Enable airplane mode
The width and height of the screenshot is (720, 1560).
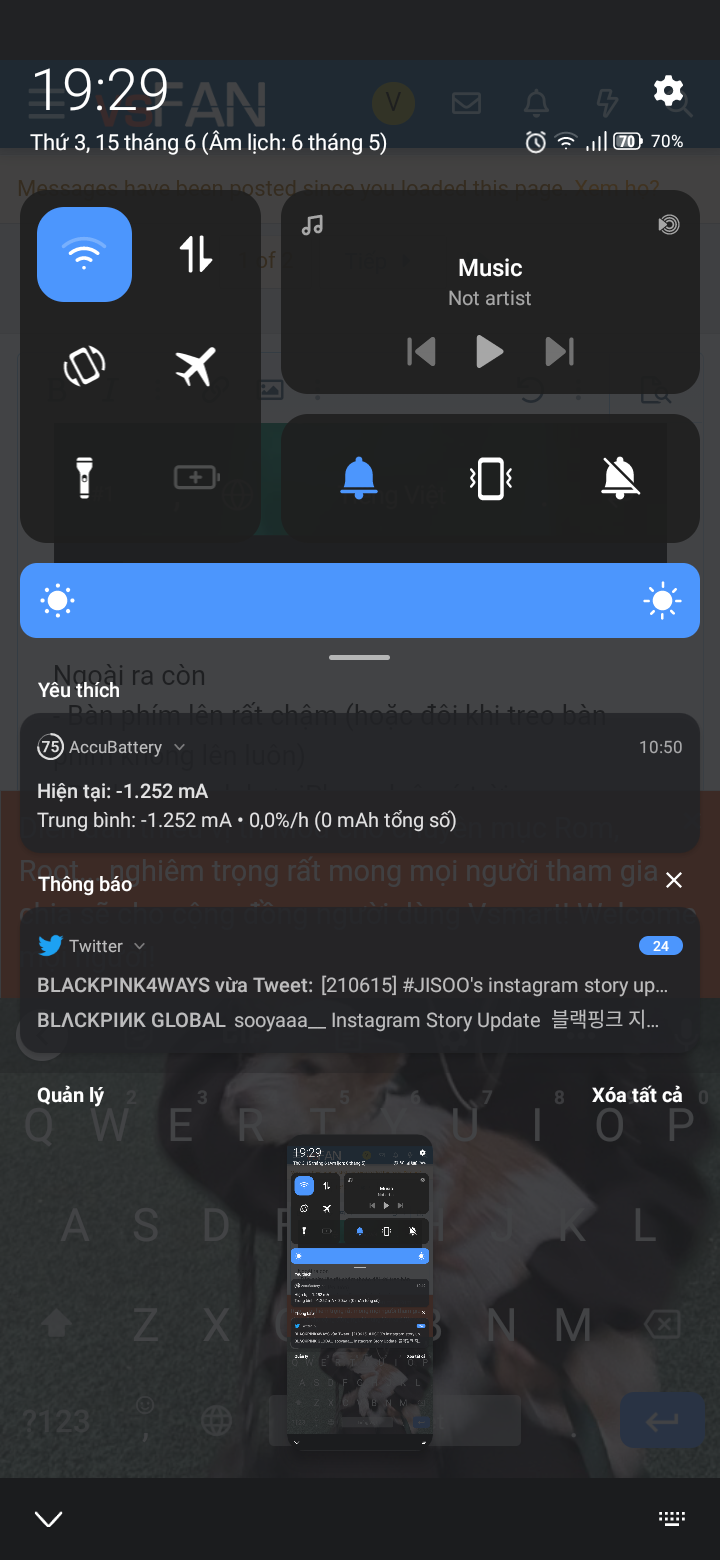196,367
